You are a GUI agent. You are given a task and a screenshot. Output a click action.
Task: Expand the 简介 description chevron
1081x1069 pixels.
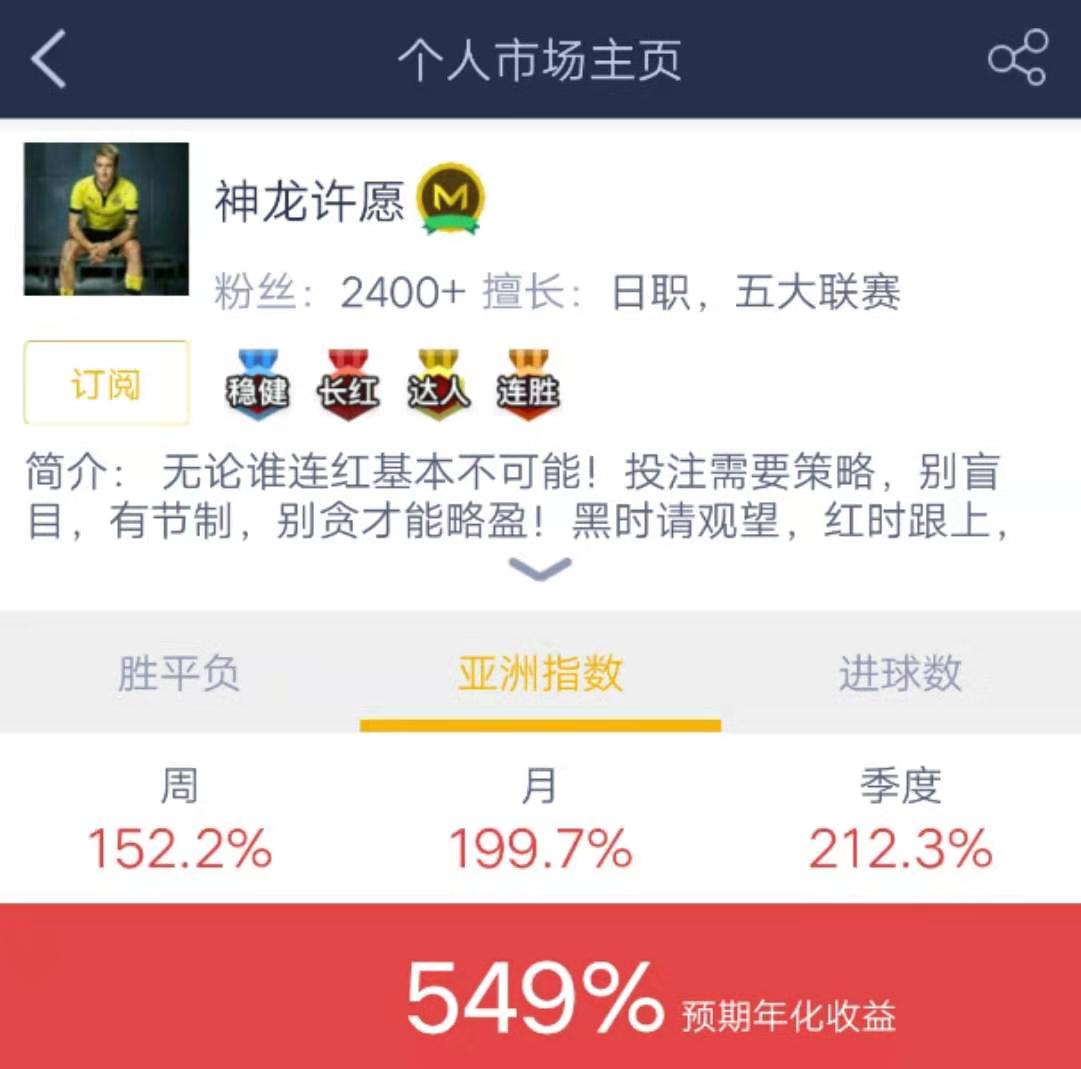pos(539,568)
